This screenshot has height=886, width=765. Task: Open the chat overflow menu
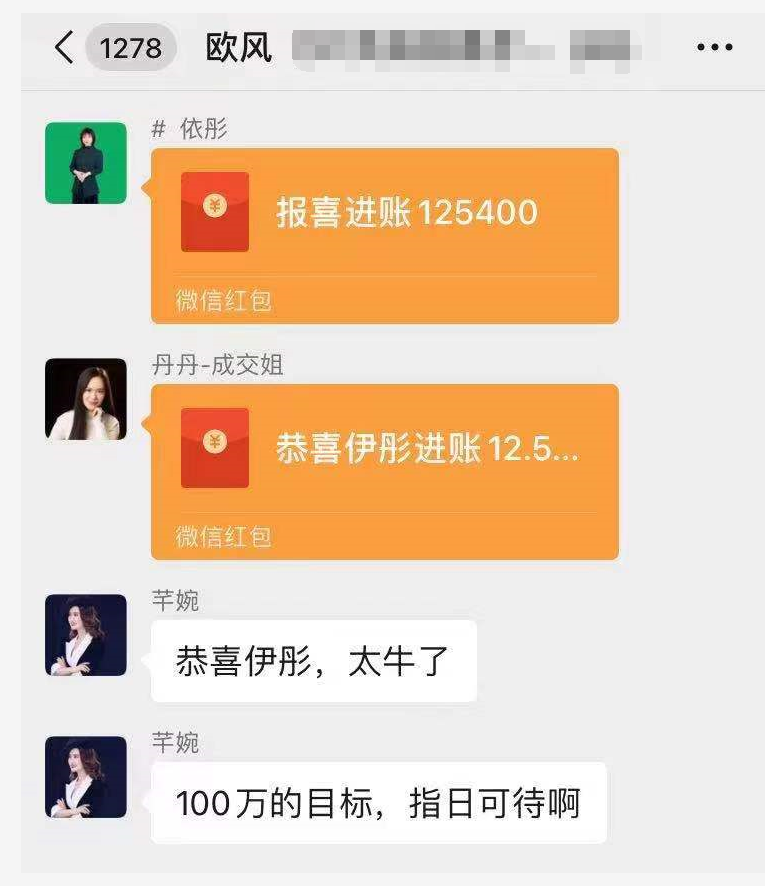point(714,47)
